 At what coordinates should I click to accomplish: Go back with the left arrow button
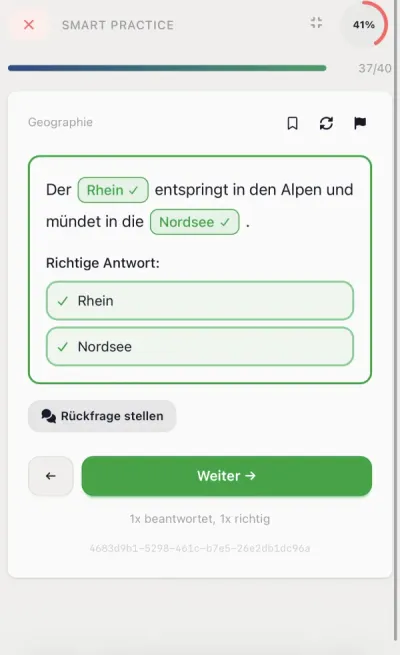(x=51, y=476)
